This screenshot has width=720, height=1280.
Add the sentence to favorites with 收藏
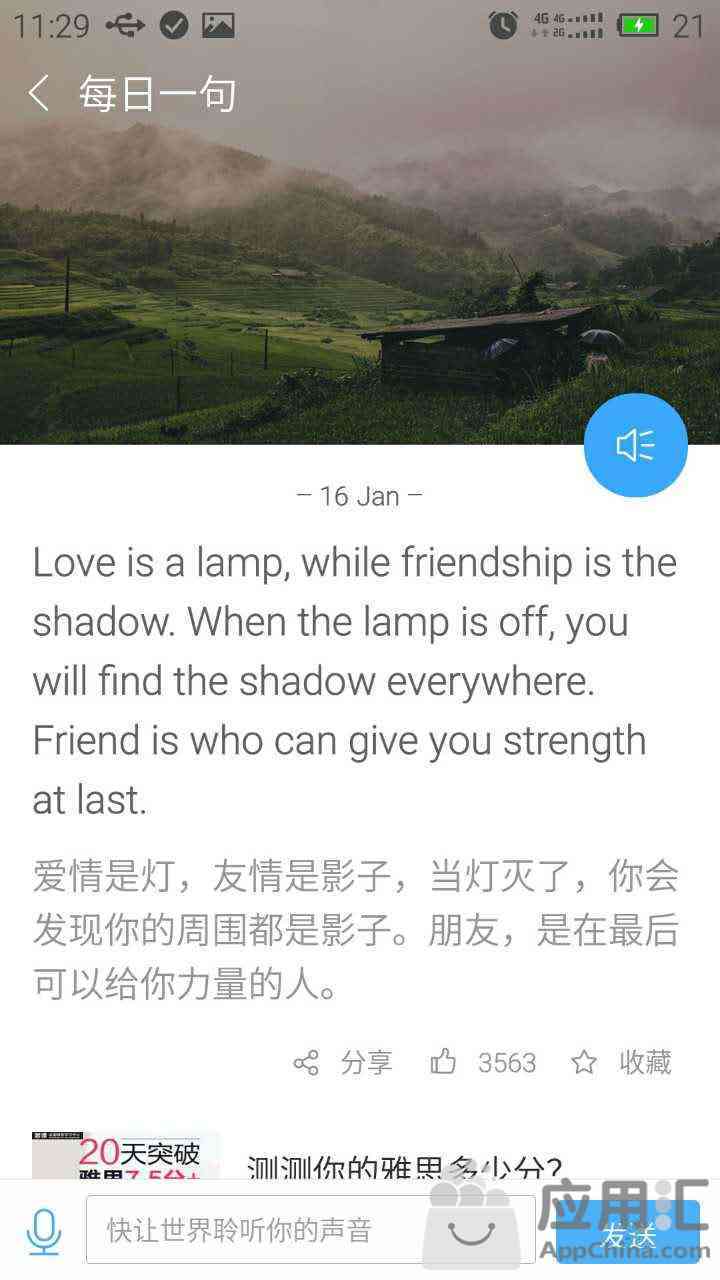pyautogui.click(x=621, y=1062)
